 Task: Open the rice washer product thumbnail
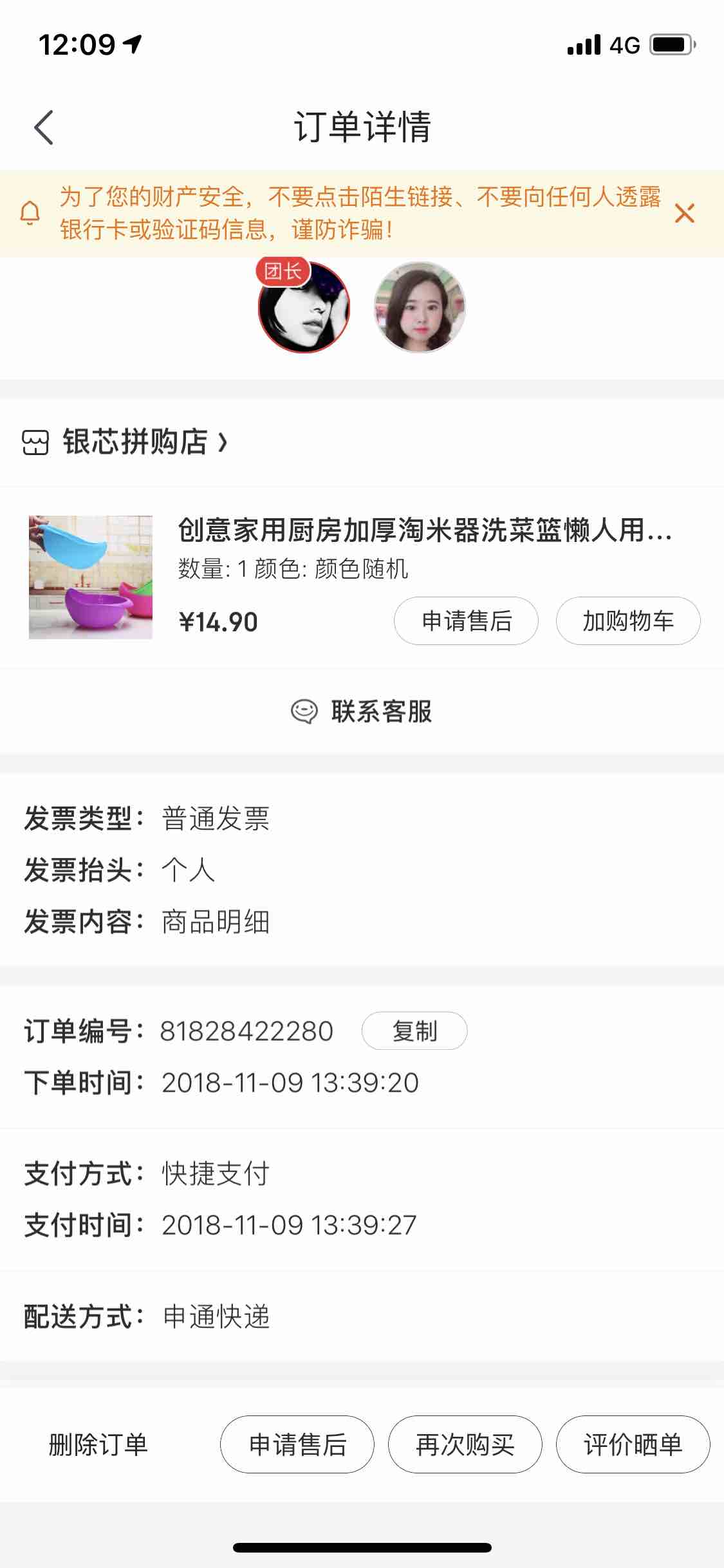(91, 577)
